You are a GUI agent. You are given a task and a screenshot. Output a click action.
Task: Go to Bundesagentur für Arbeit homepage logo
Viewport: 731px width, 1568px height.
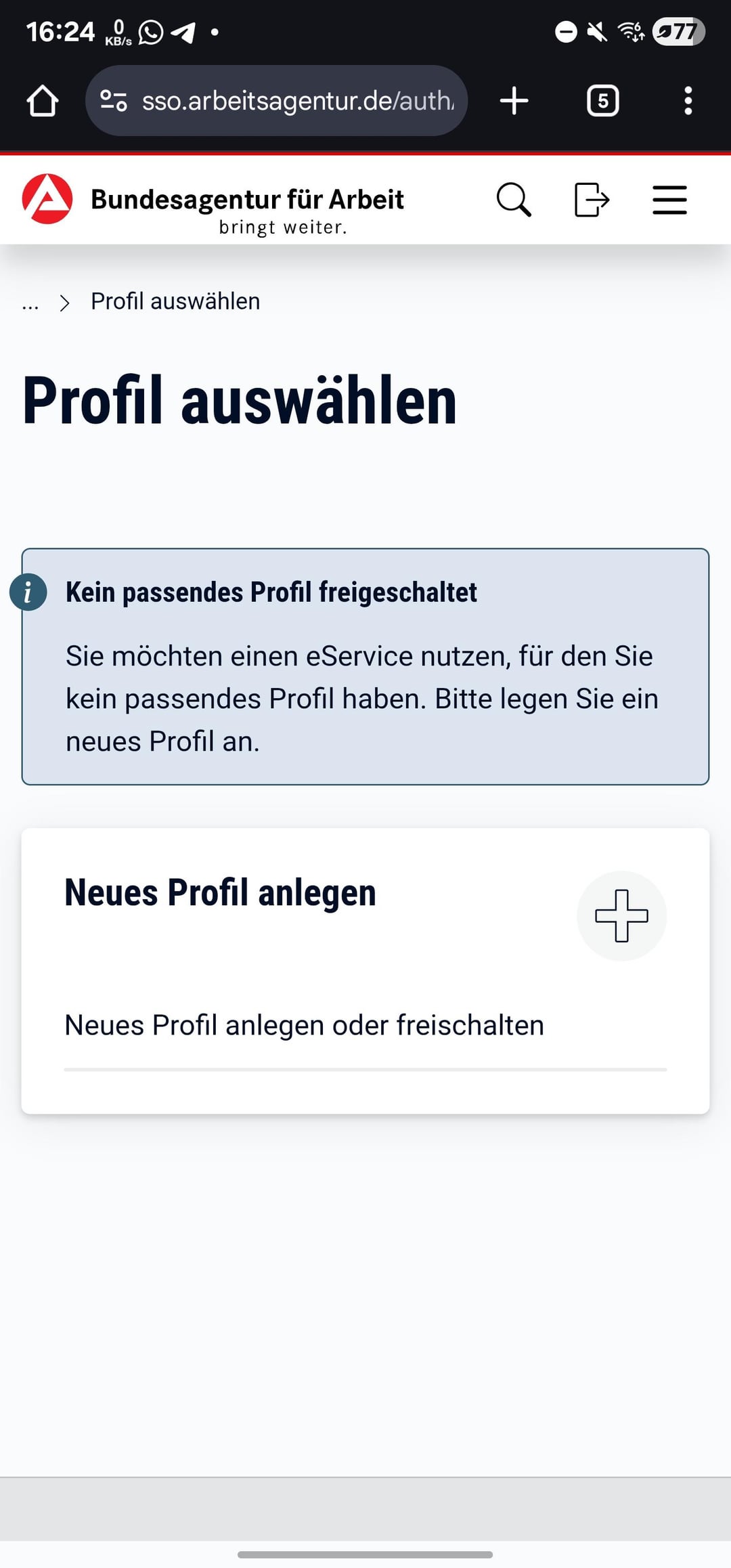213,201
